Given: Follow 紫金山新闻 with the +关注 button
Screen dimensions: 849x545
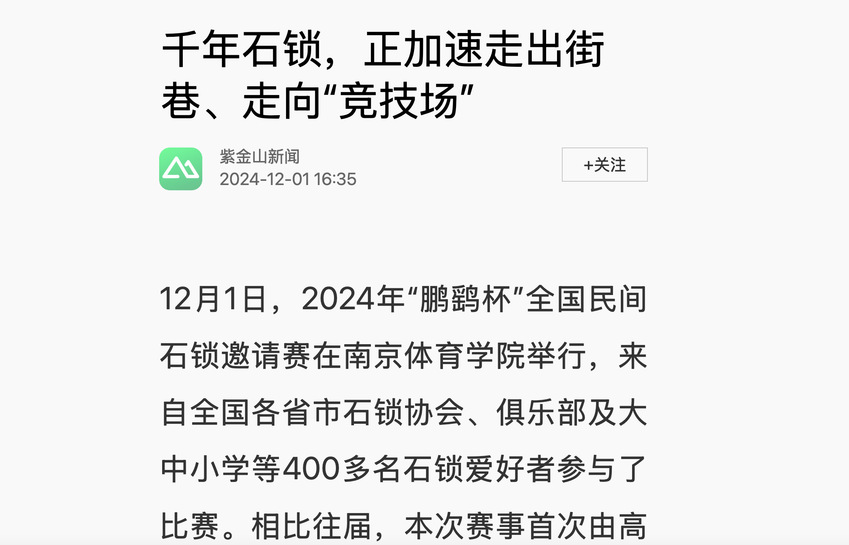Looking at the screenshot, I should pyautogui.click(x=604, y=165).
